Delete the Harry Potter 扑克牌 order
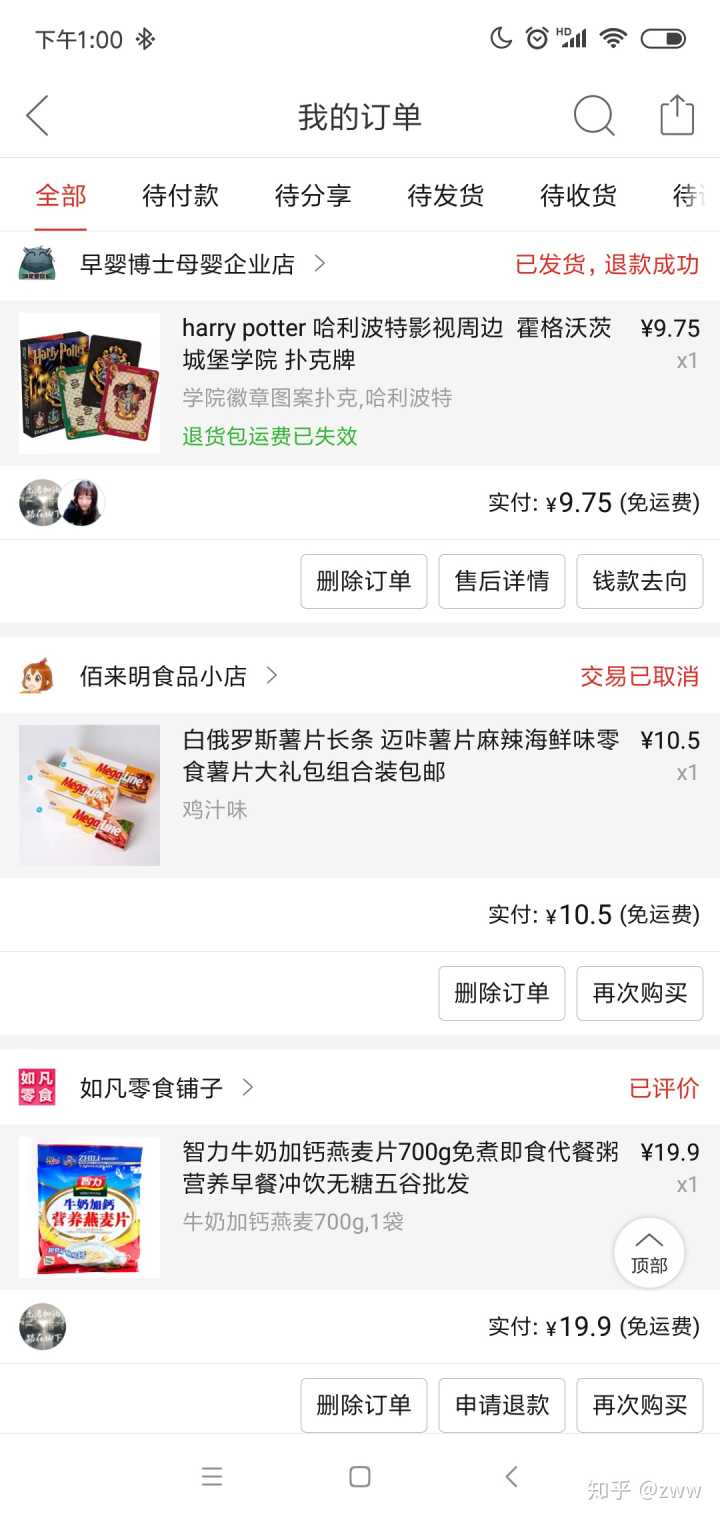 point(364,581)
